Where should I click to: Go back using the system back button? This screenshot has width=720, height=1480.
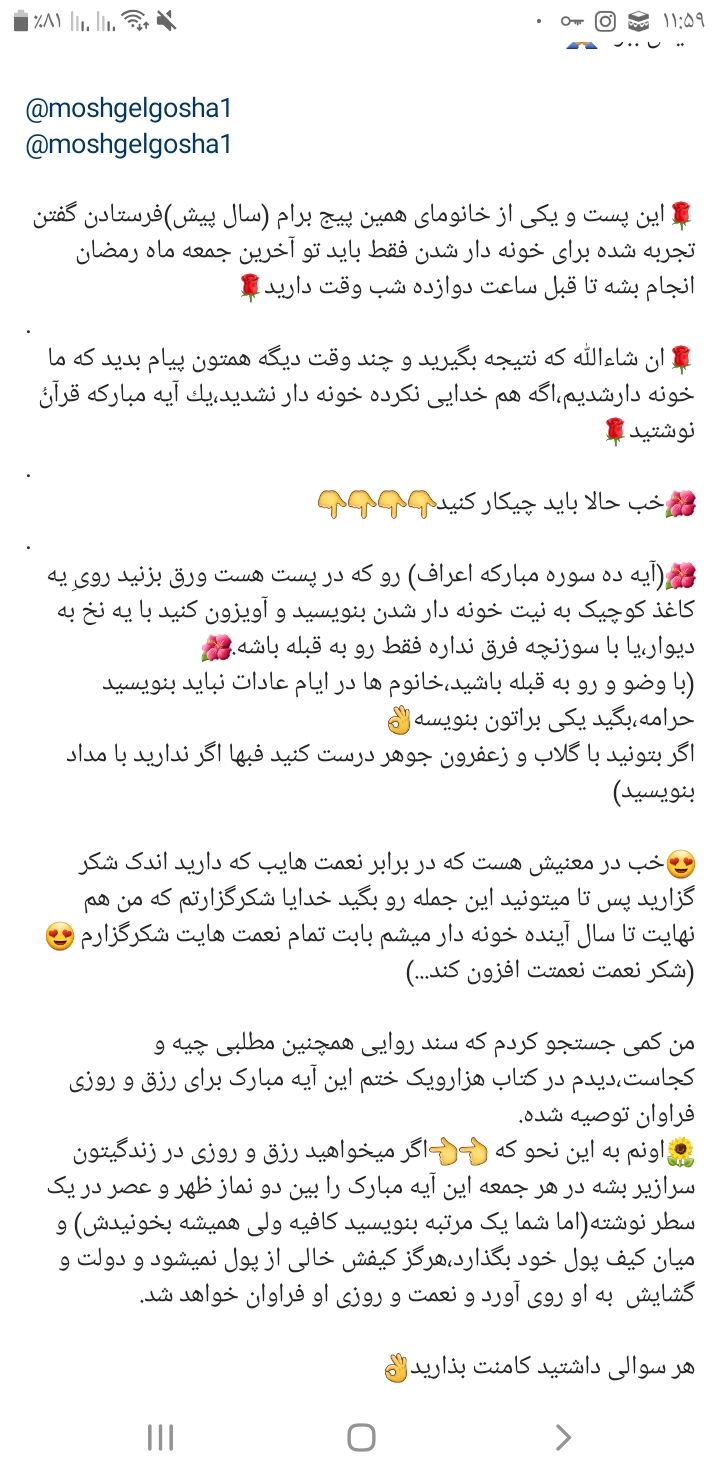562,1438
